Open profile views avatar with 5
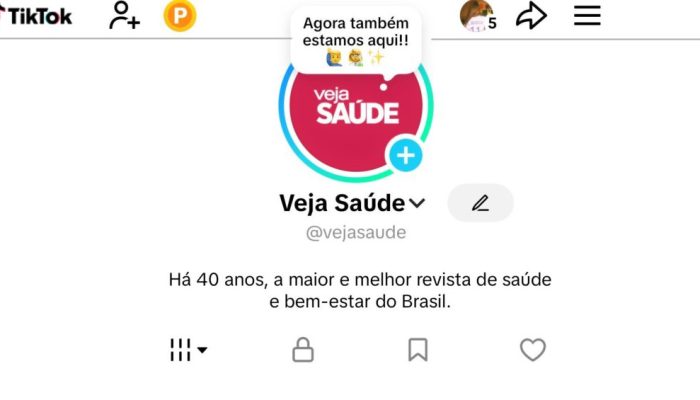Viewport: 700px width, 400px height. point(476,16)
